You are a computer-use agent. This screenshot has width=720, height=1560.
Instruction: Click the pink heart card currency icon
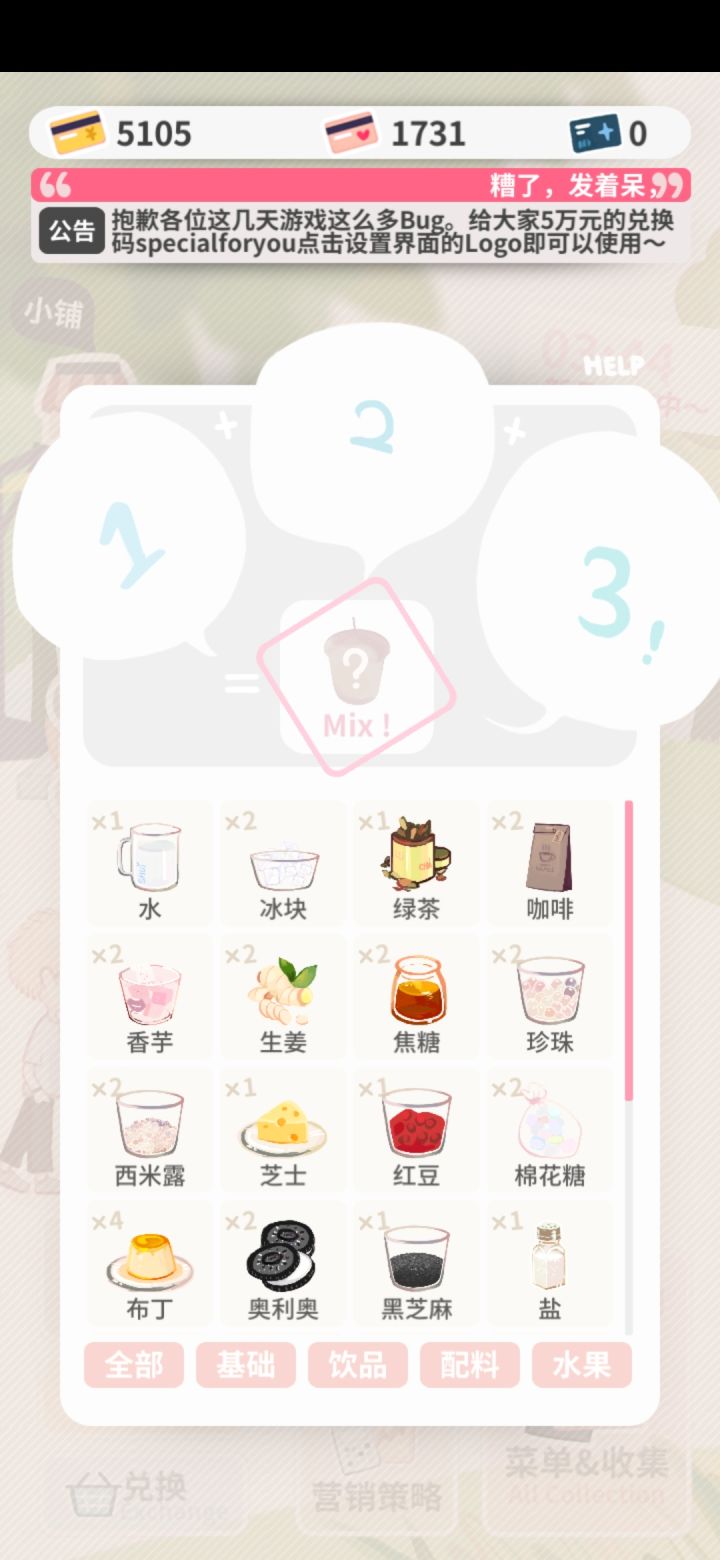(x=351, y=131)
